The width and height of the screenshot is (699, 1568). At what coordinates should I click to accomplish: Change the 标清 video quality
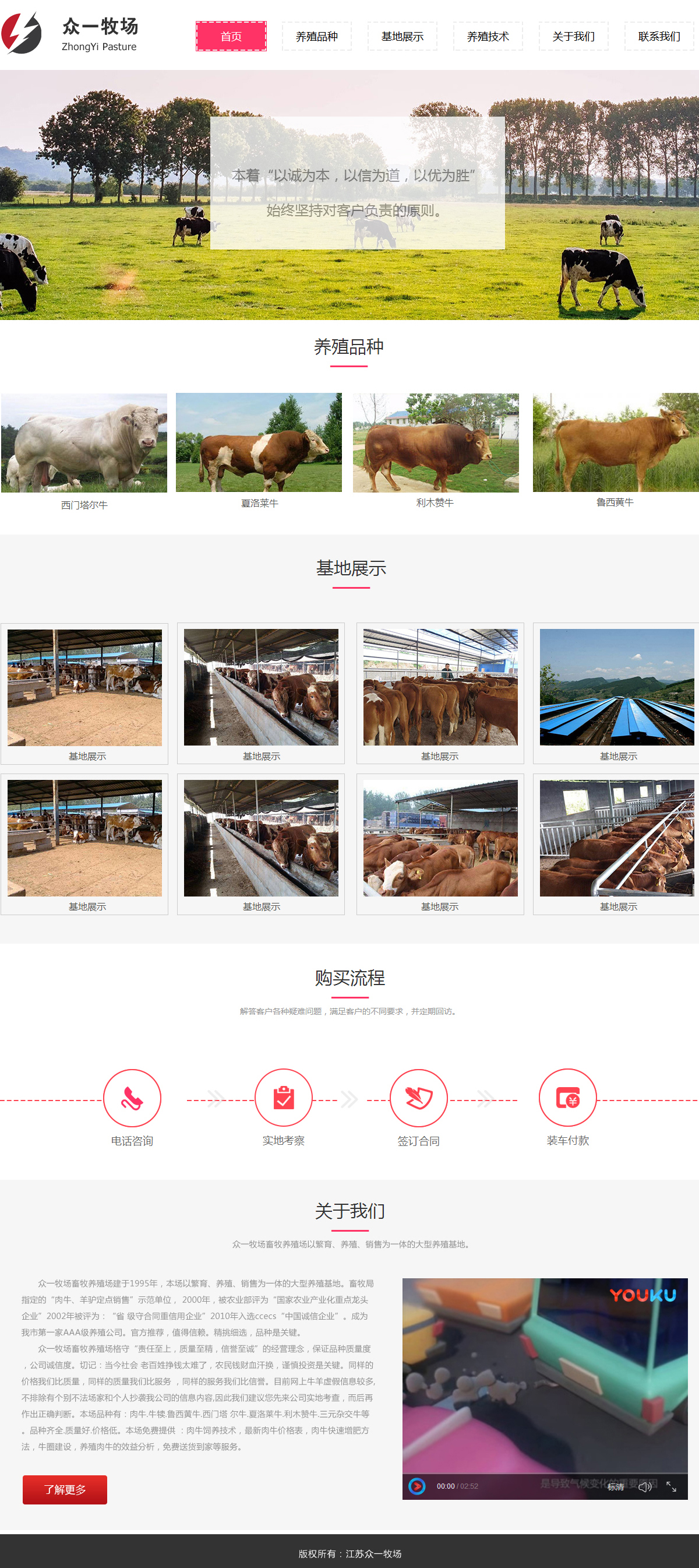[x=615, y=1486]
